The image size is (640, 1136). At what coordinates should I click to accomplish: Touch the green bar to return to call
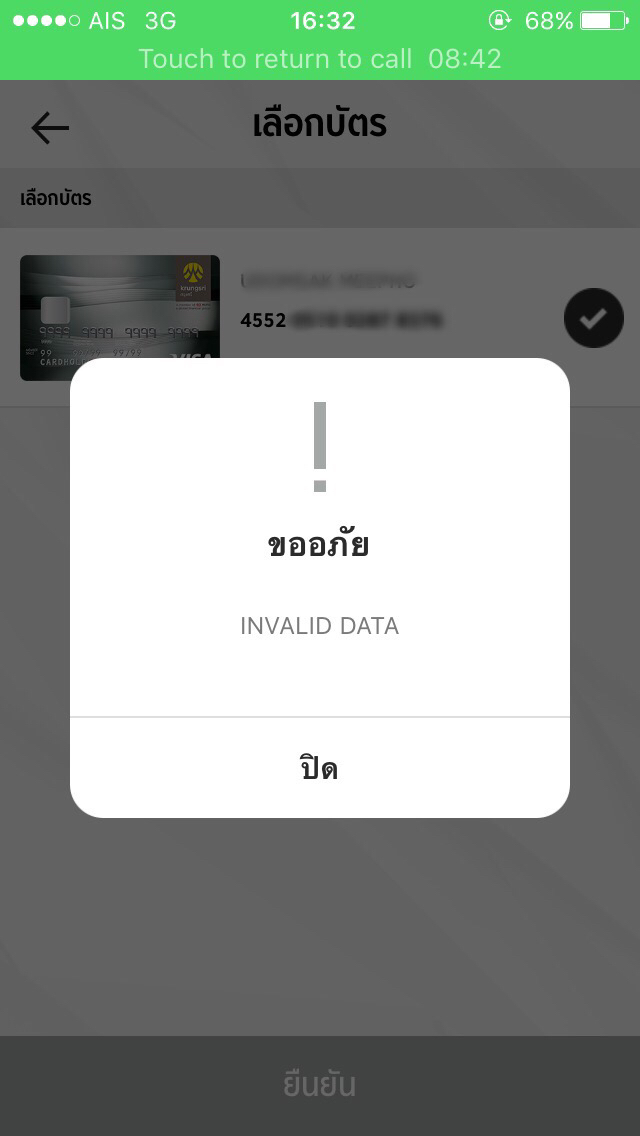point(320,58)
